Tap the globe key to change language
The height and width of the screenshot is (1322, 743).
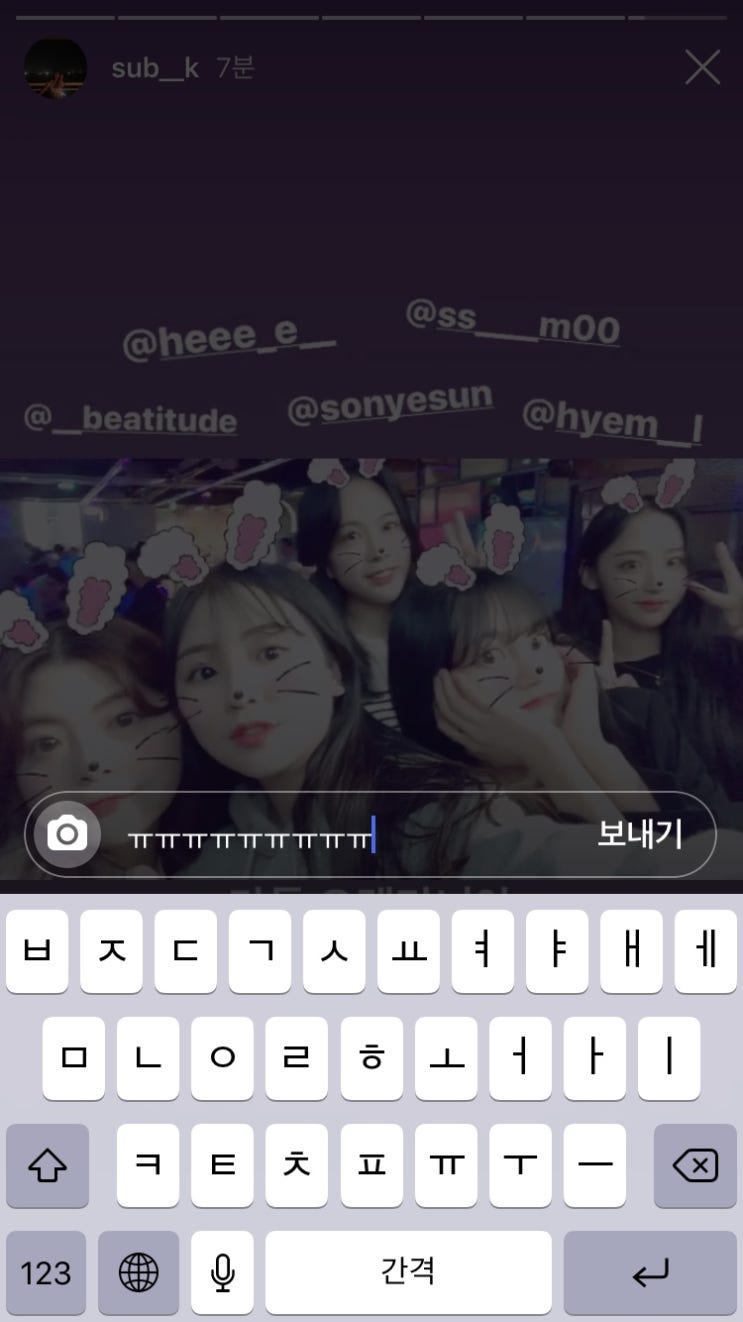(138, 1272)
